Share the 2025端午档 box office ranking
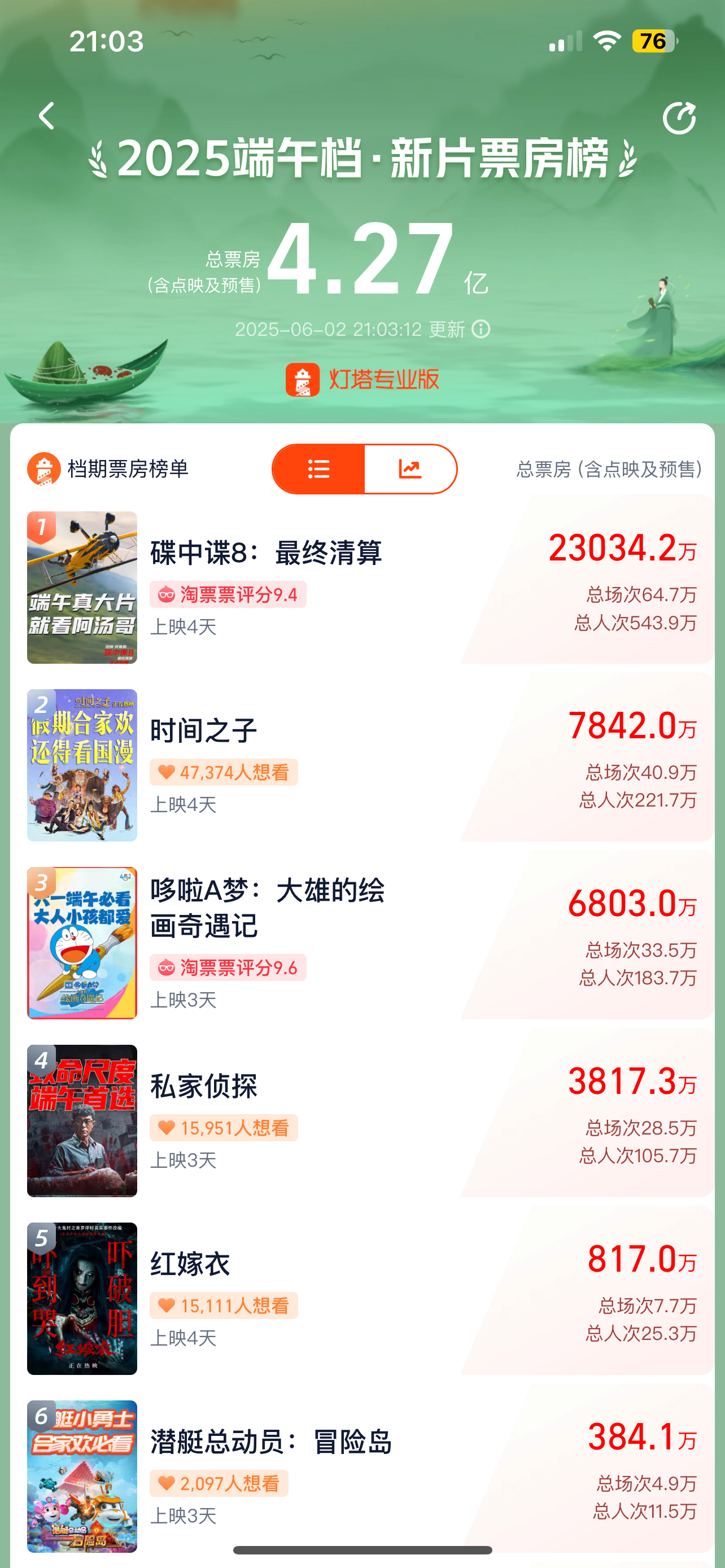This screenshot has width=725, height=1568. 679,117
